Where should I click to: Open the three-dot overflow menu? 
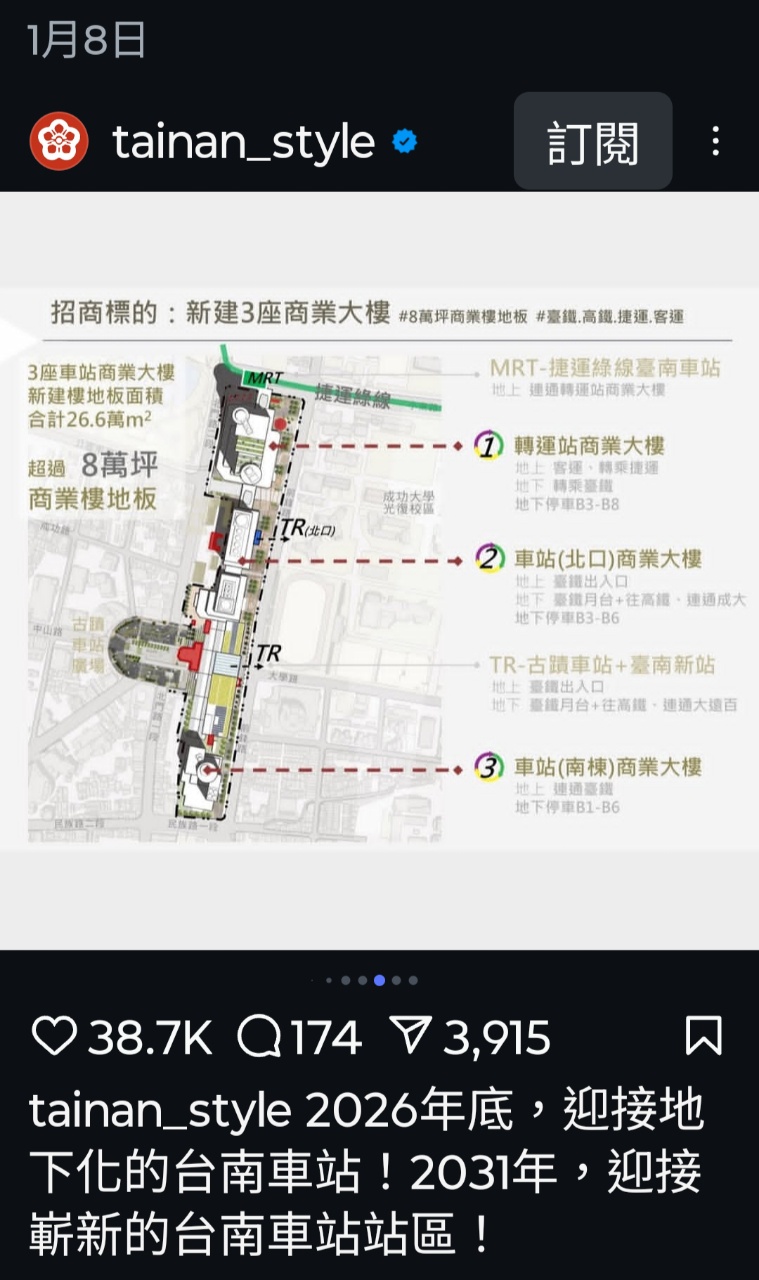pos(715,141)
